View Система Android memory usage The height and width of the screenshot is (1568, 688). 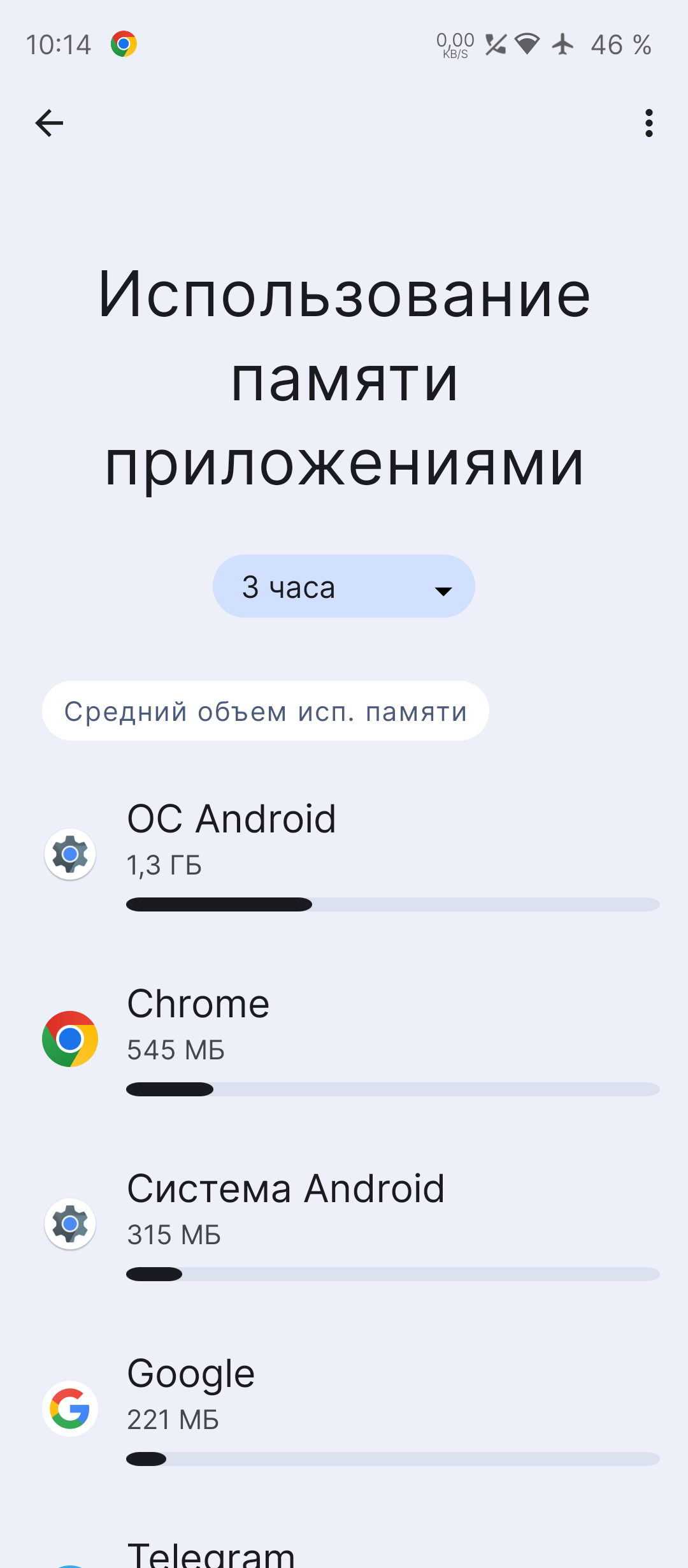[344, 1224]
